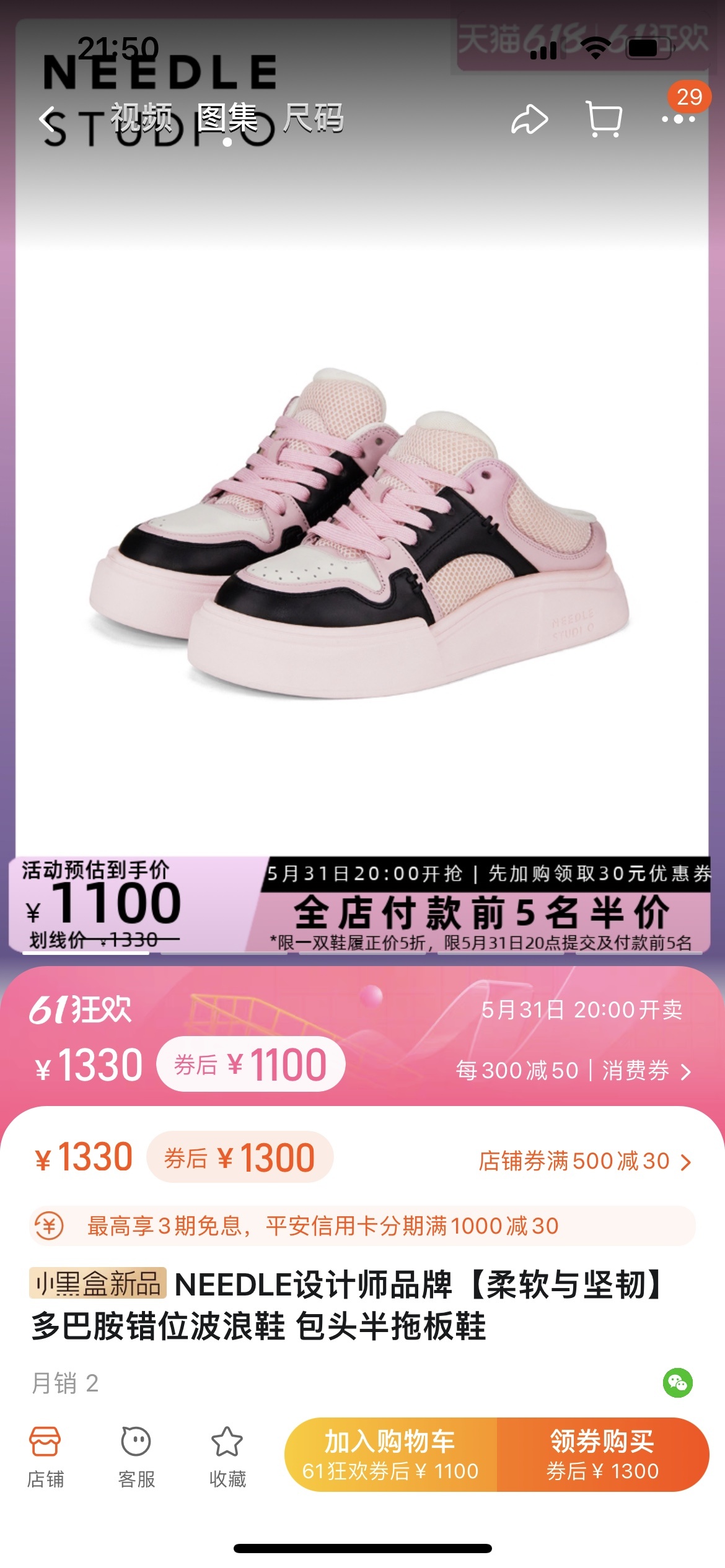
Task: Tap 领券购买 to buy with coupon
Action: [602, 1454]
